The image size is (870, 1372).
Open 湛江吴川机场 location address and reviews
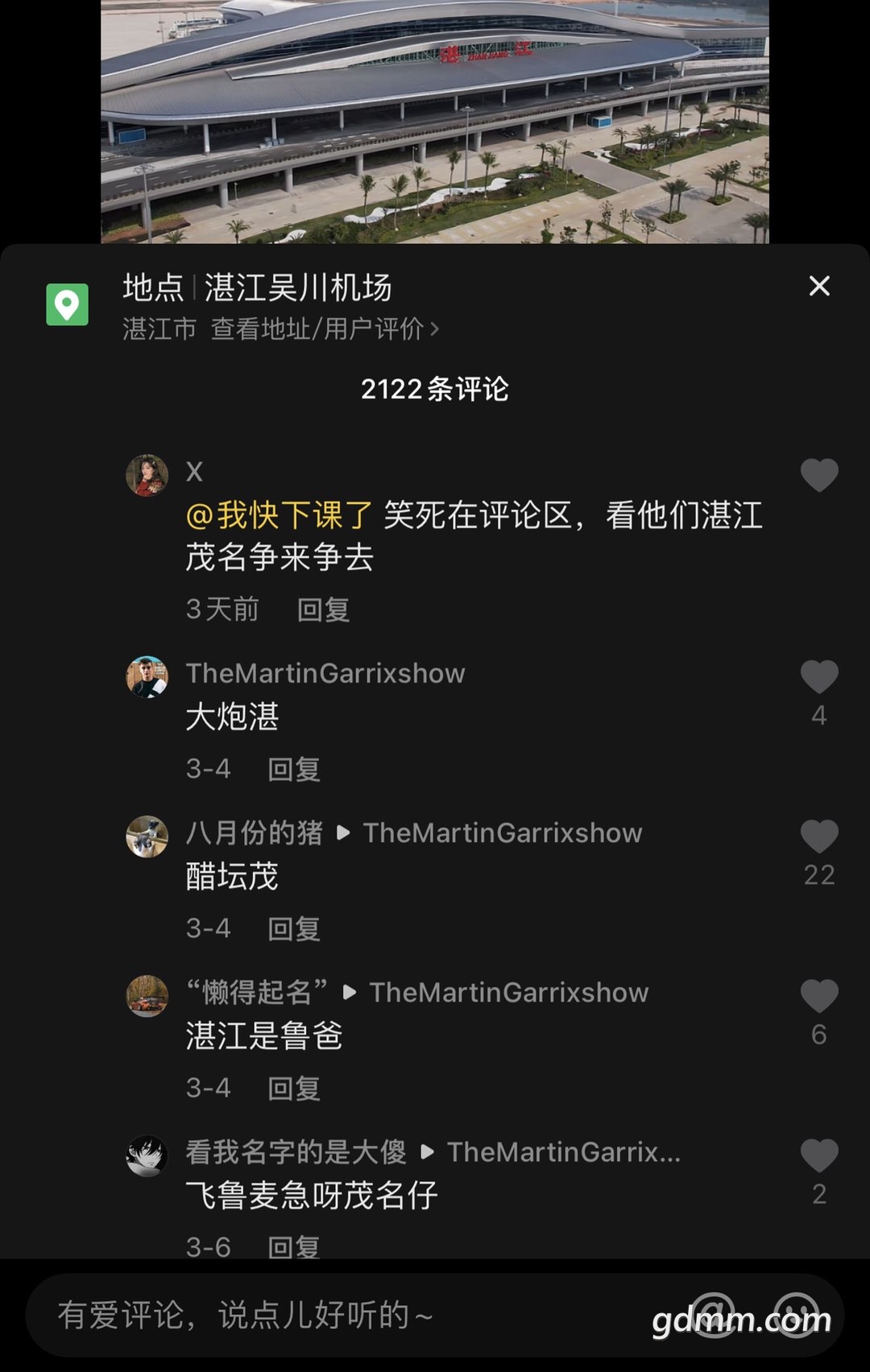pyautogui.click(x=324, y=329)
